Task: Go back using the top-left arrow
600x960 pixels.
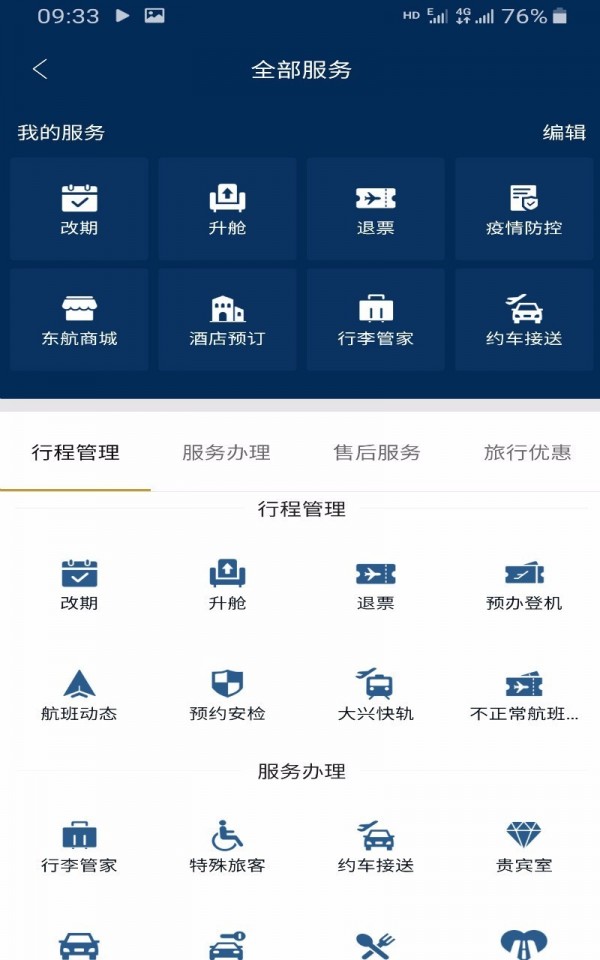Action: click(x=40, y=69)
